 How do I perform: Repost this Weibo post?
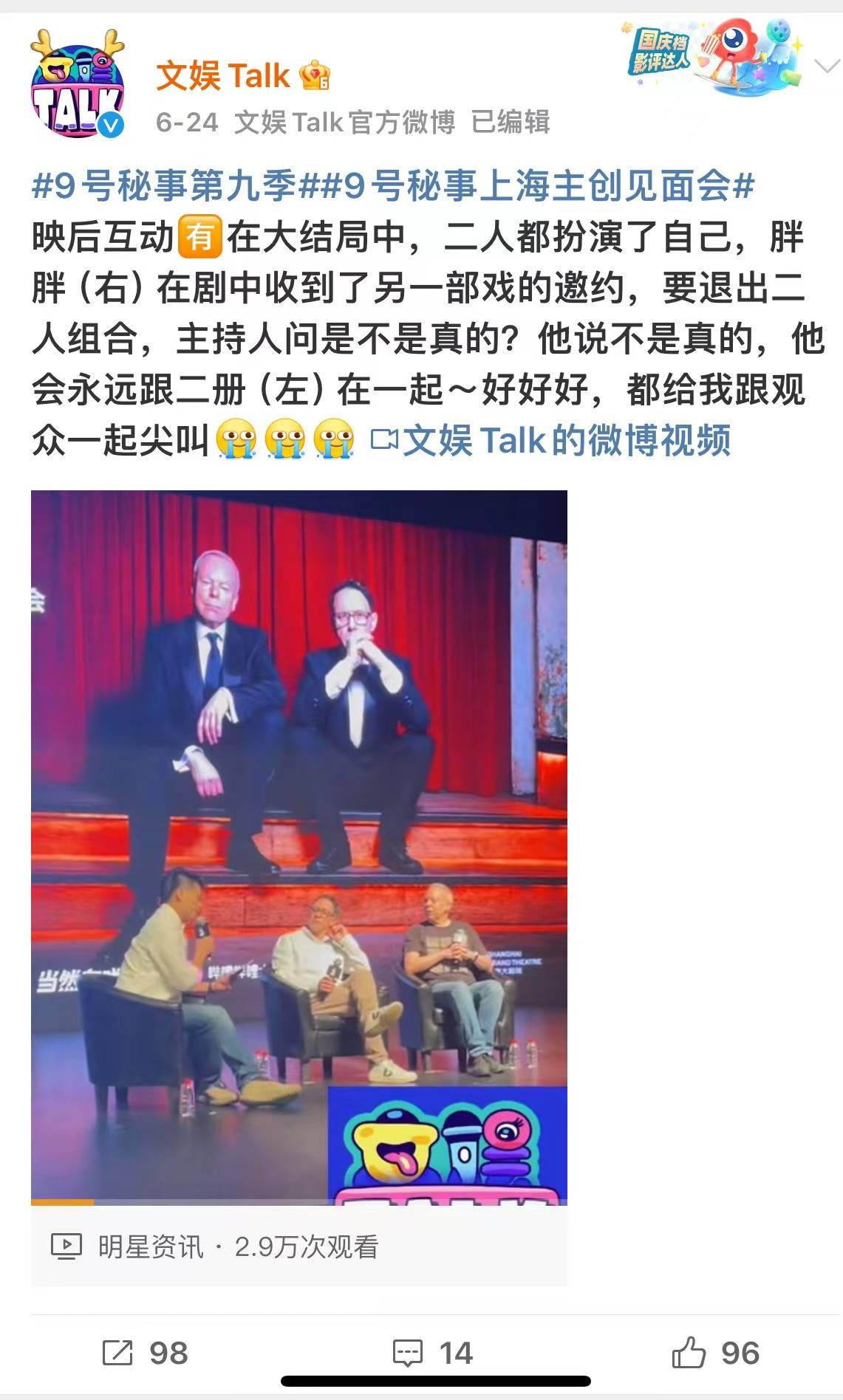(146, 1353)
